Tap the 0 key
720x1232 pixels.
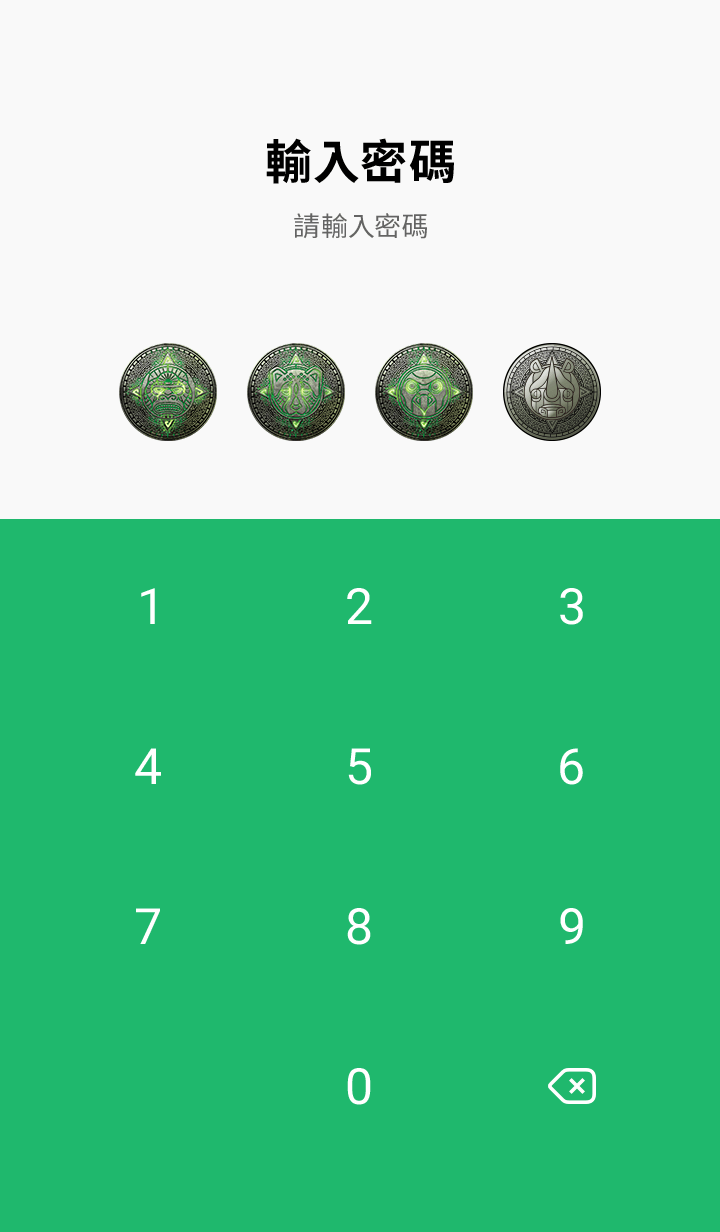pos(359,1087)
